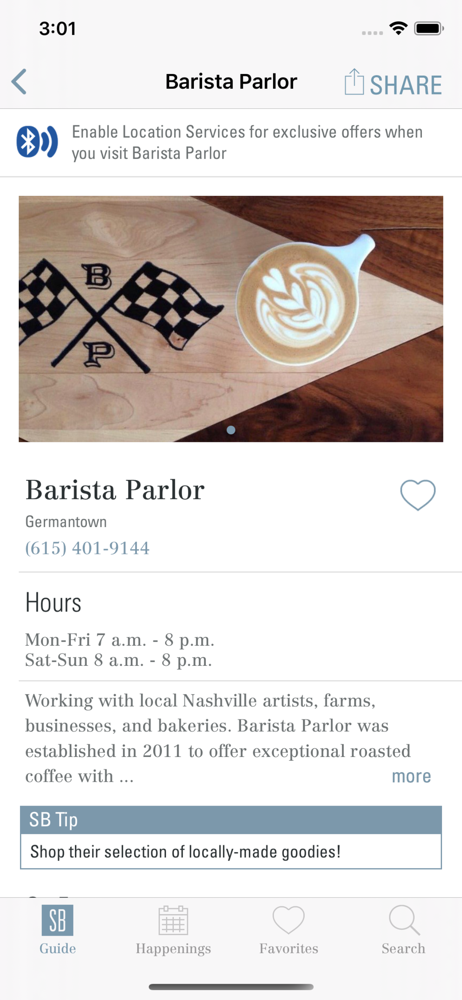Viewport: 462px width, 1000px height.
Task: Go to the Search tab
Action: point(403,930)
